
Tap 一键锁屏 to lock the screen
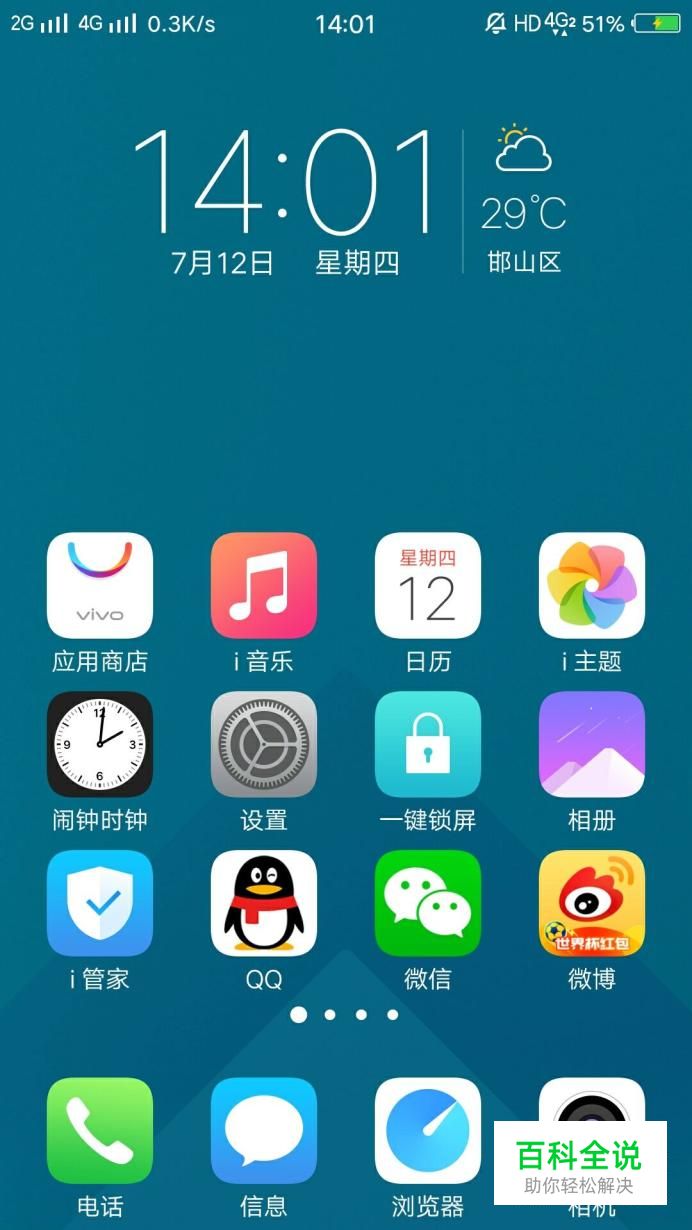[x=428, y=745]
